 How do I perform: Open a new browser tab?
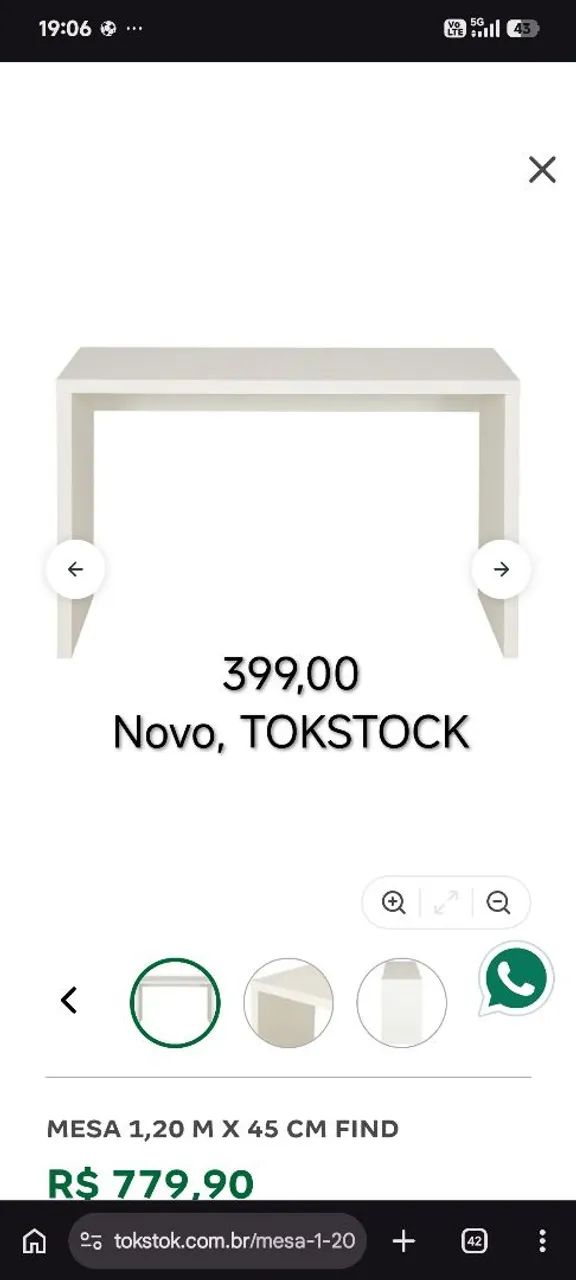point(403,1241)
